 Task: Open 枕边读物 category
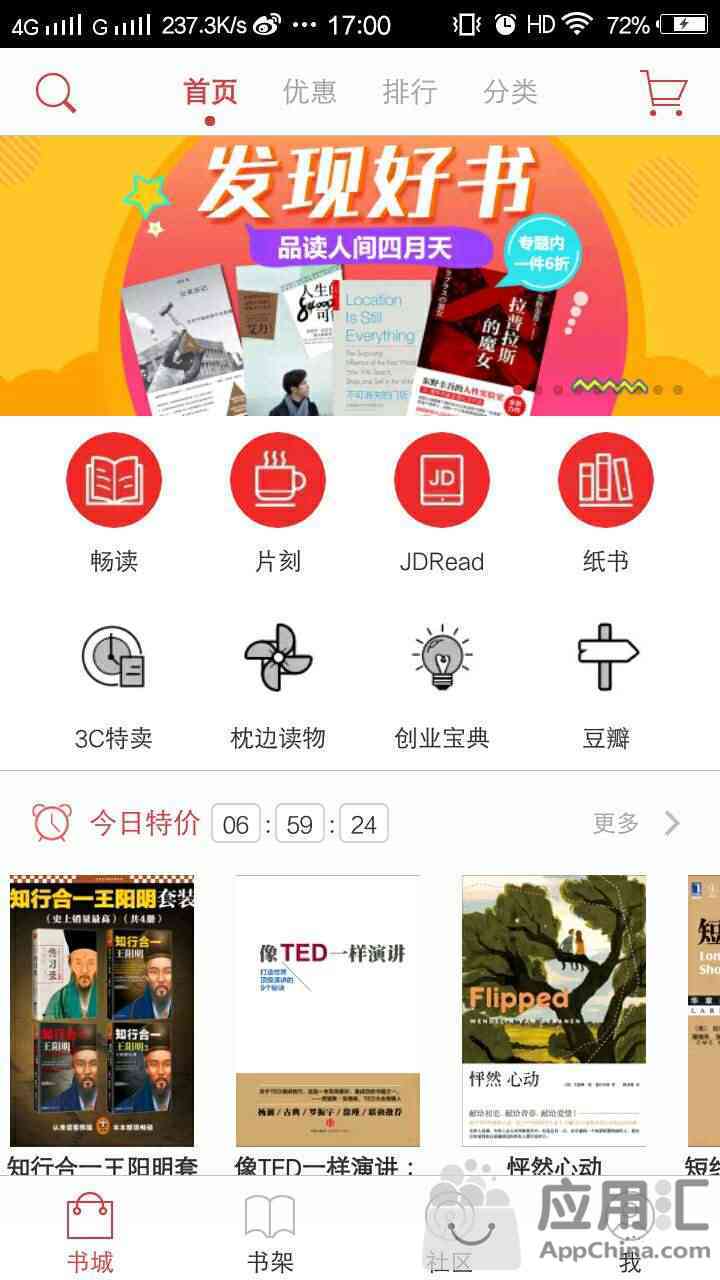(x=278, y=686)
